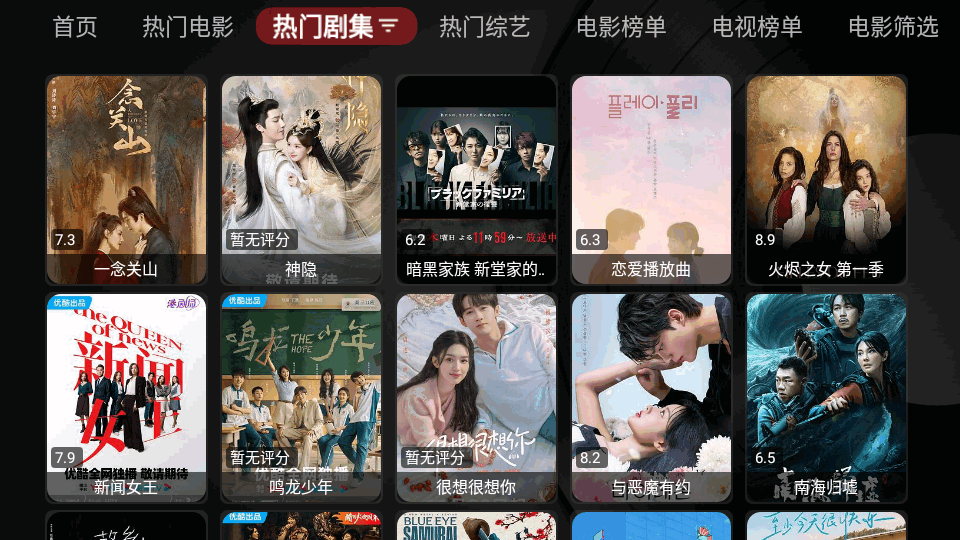Go to the 电影筛选 tab
Image resolution: width=960 pixels, height=540 pixels.
(x=893, y=27)
